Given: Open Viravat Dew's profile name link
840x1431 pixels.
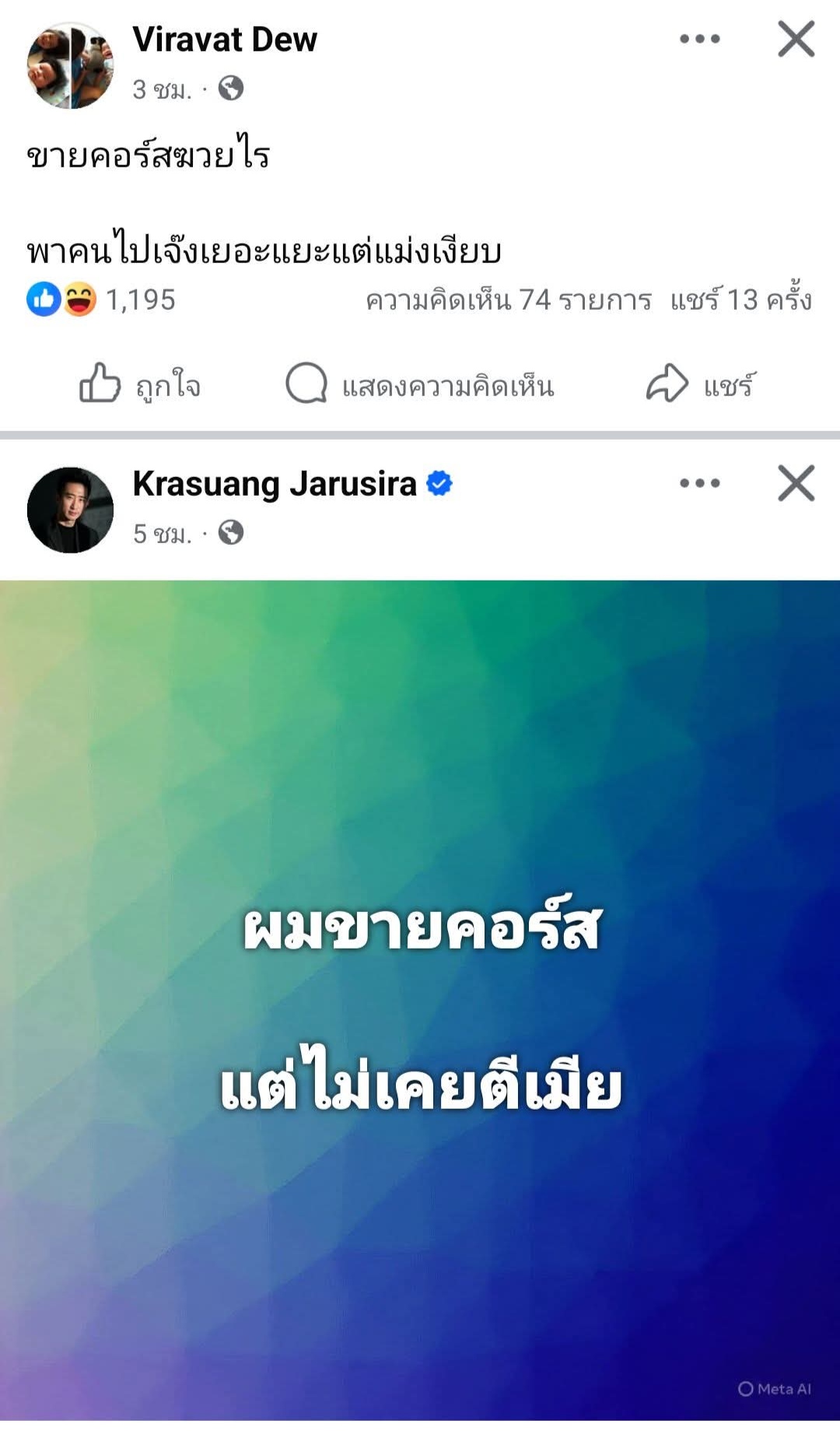Looking at the screenshot, I should 225,40.
